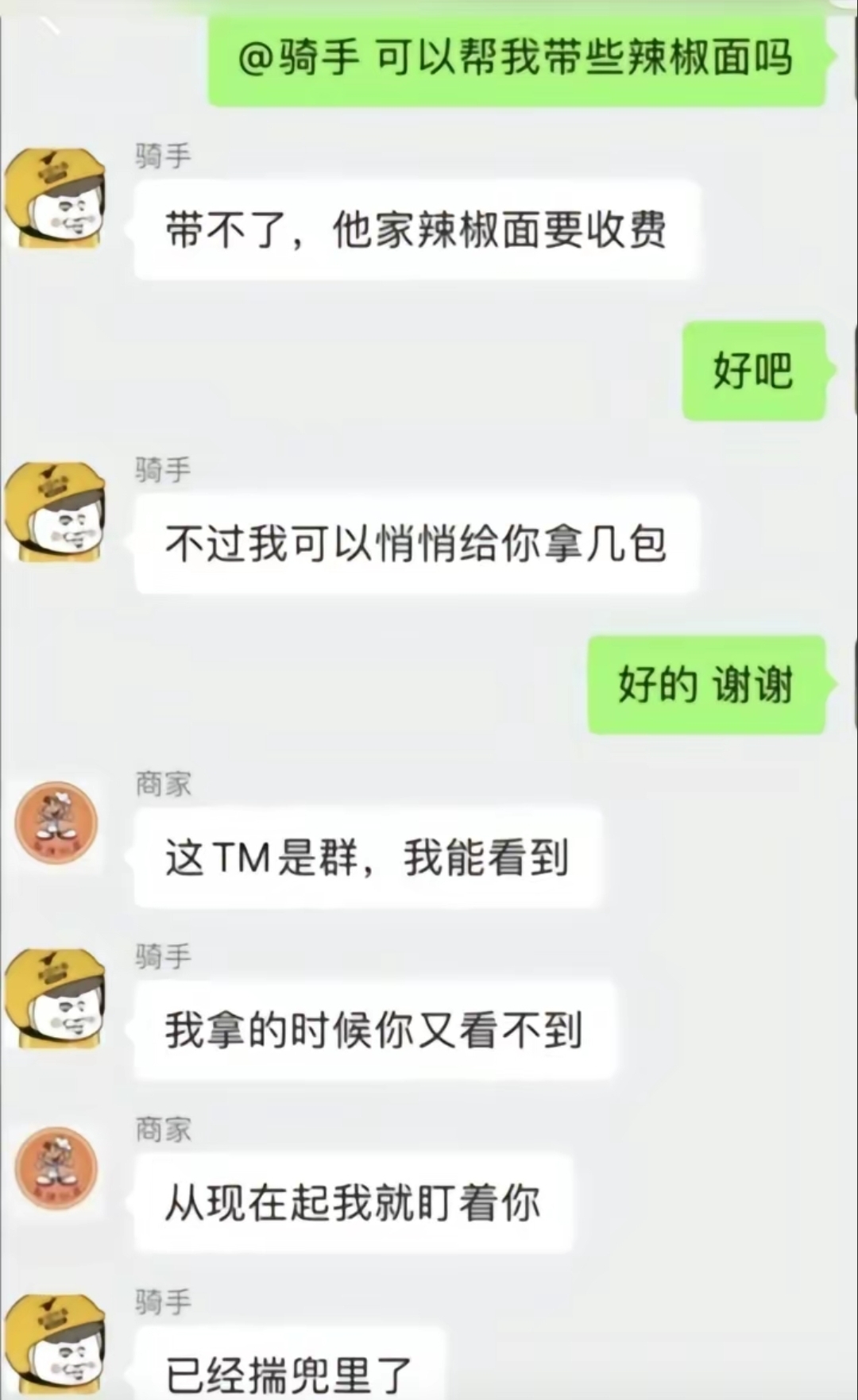View 骑手 profile beside "已经揣兜里了"
This screenshot has width=858, height=1400.
pos(56,1342)
